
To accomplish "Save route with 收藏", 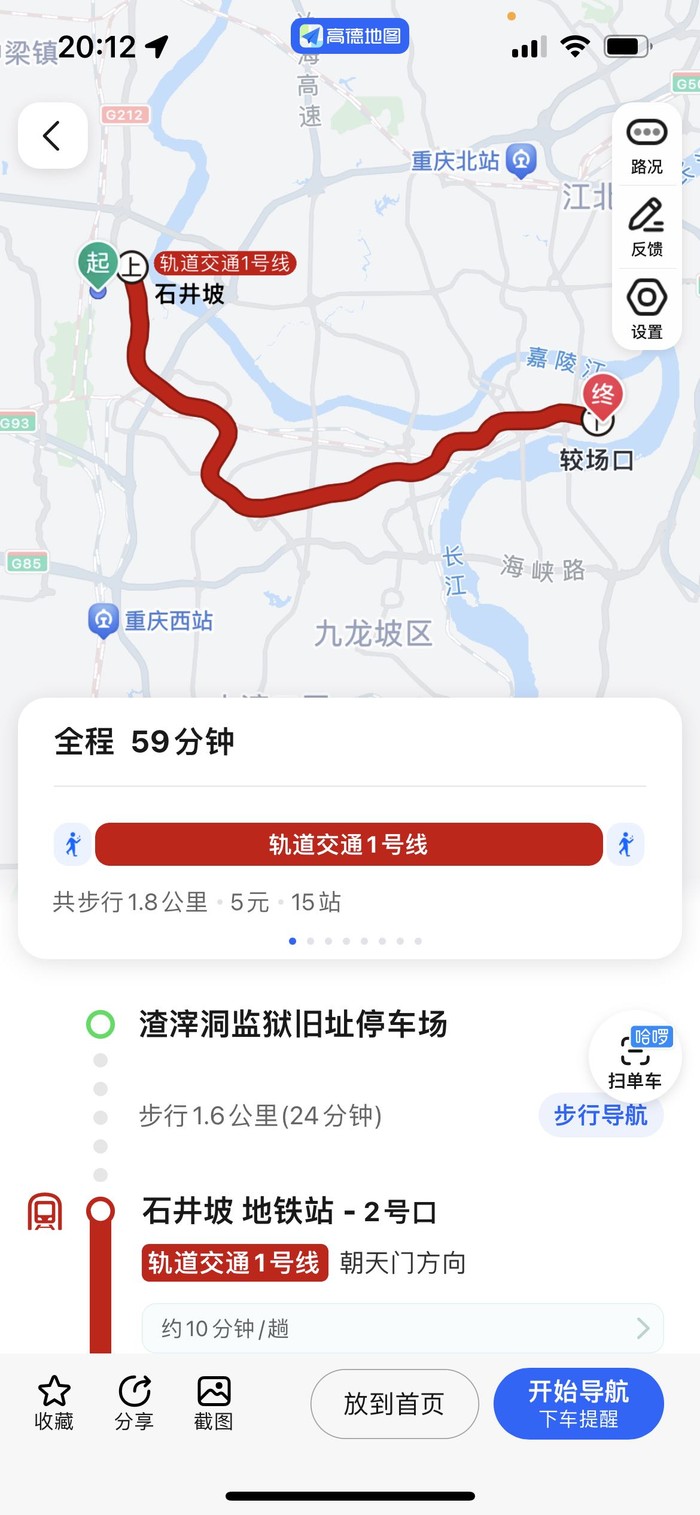I will pos(54,1402).
